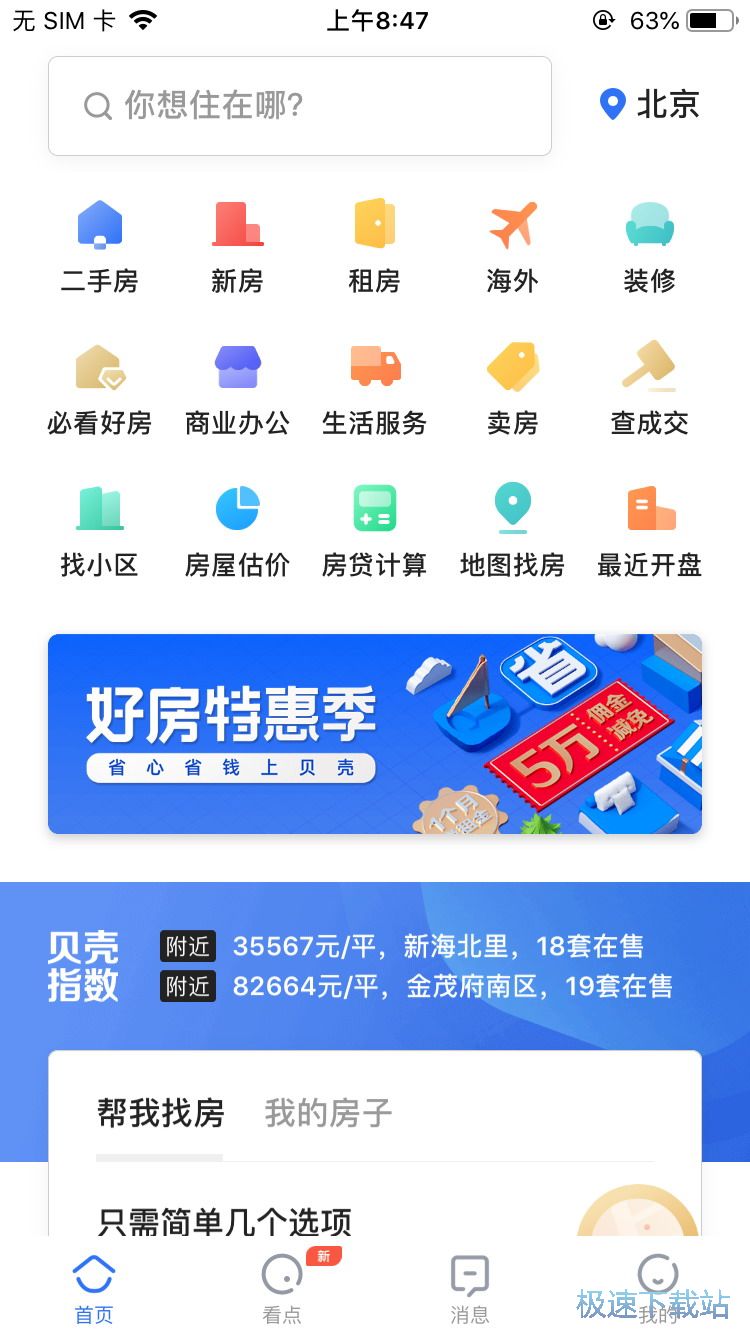The height and width of the screenshot is (1334, 750).
Task: Change the city from 北京
Action: [x=649, y=104]
